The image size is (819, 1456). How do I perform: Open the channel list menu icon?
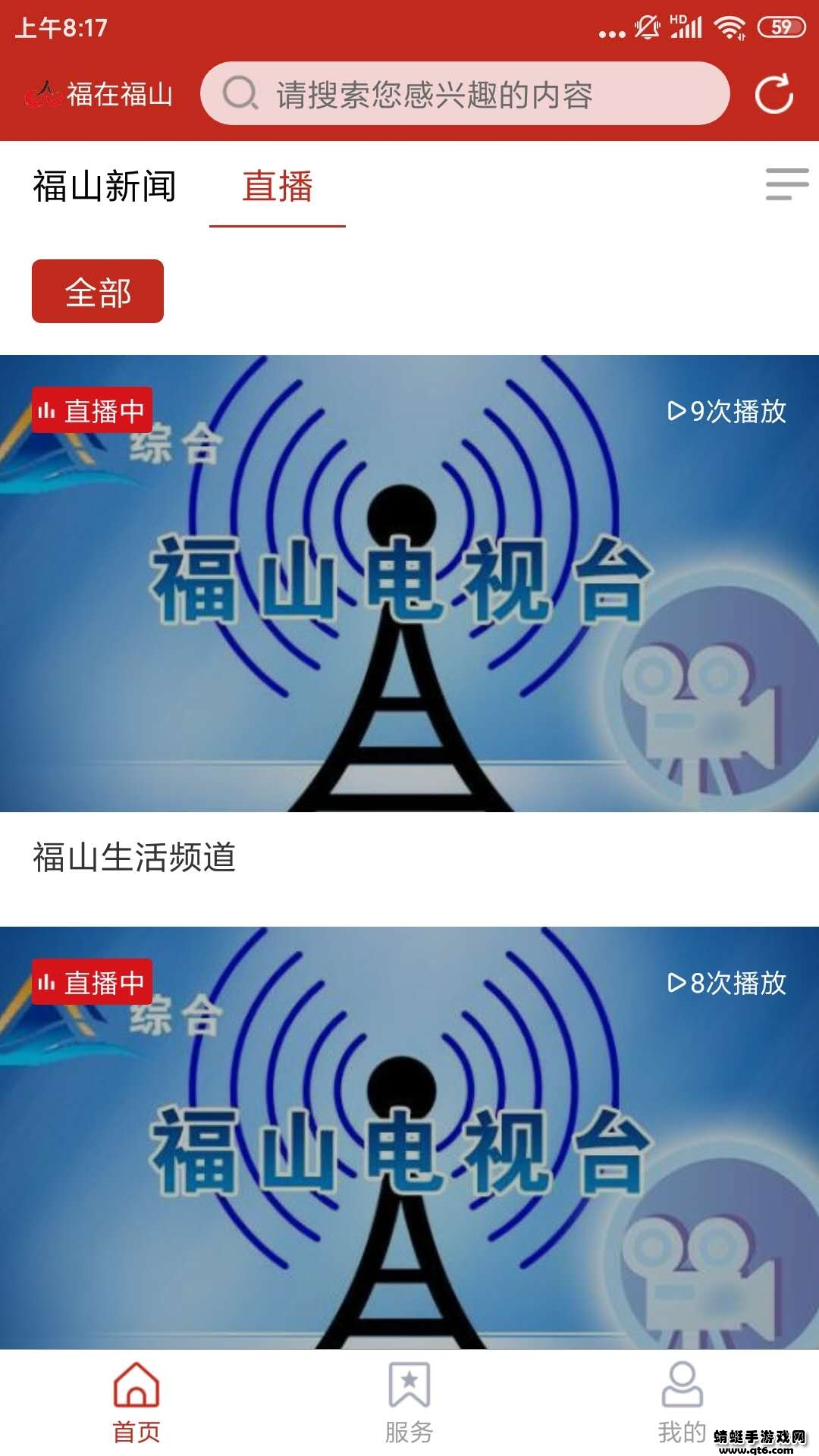click(x=786, y=184)
